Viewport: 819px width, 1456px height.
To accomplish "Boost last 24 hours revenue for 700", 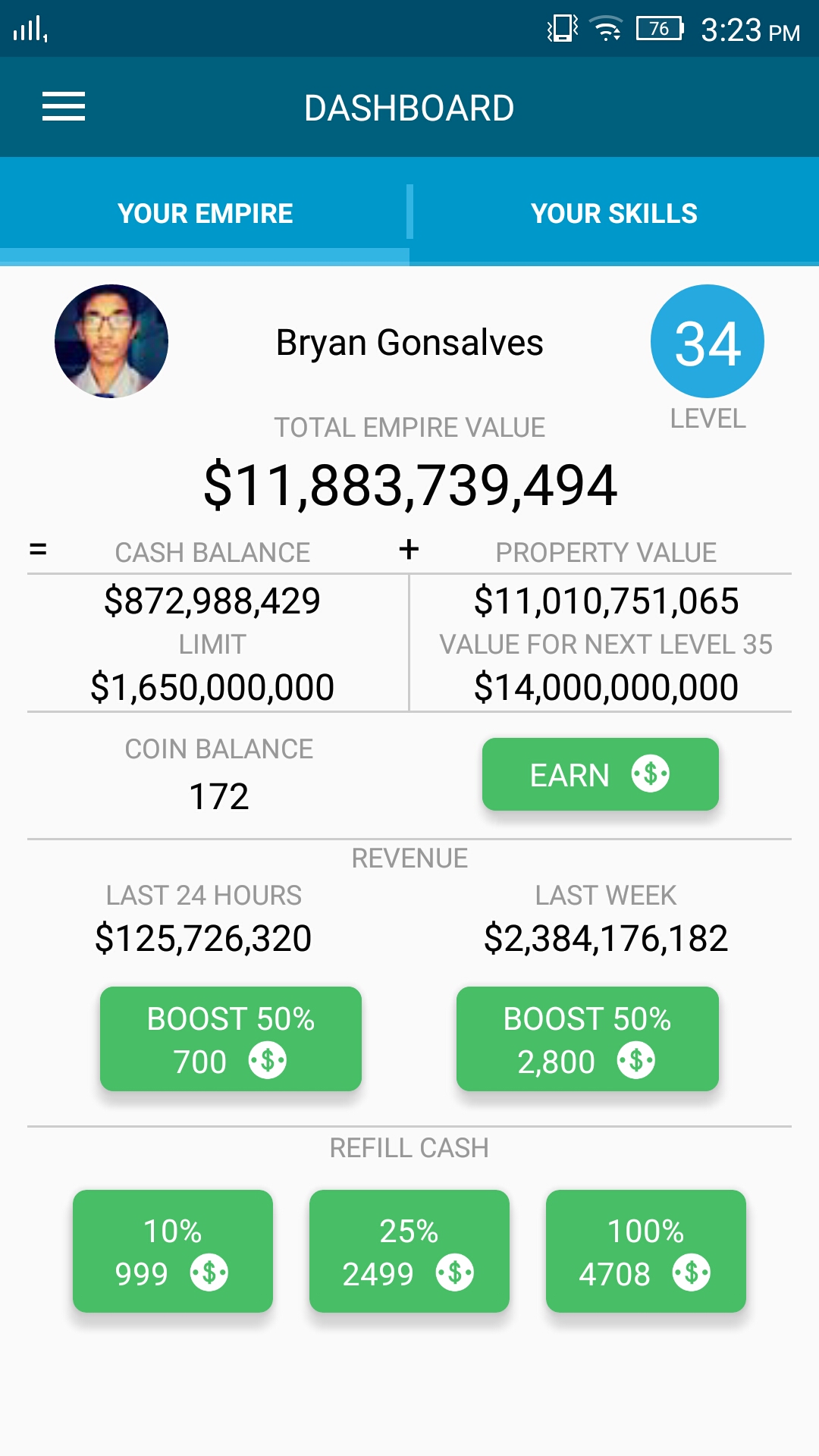I will (231, 1039).
